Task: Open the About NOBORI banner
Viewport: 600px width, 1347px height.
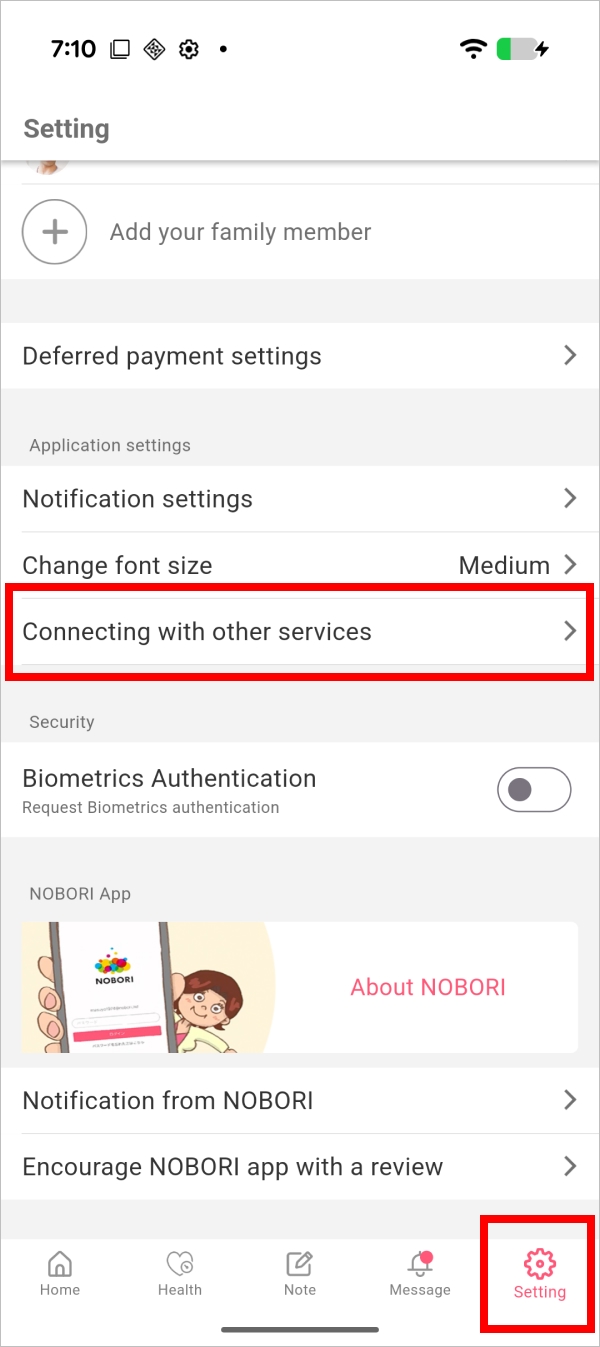Action: tap(300, 987)
